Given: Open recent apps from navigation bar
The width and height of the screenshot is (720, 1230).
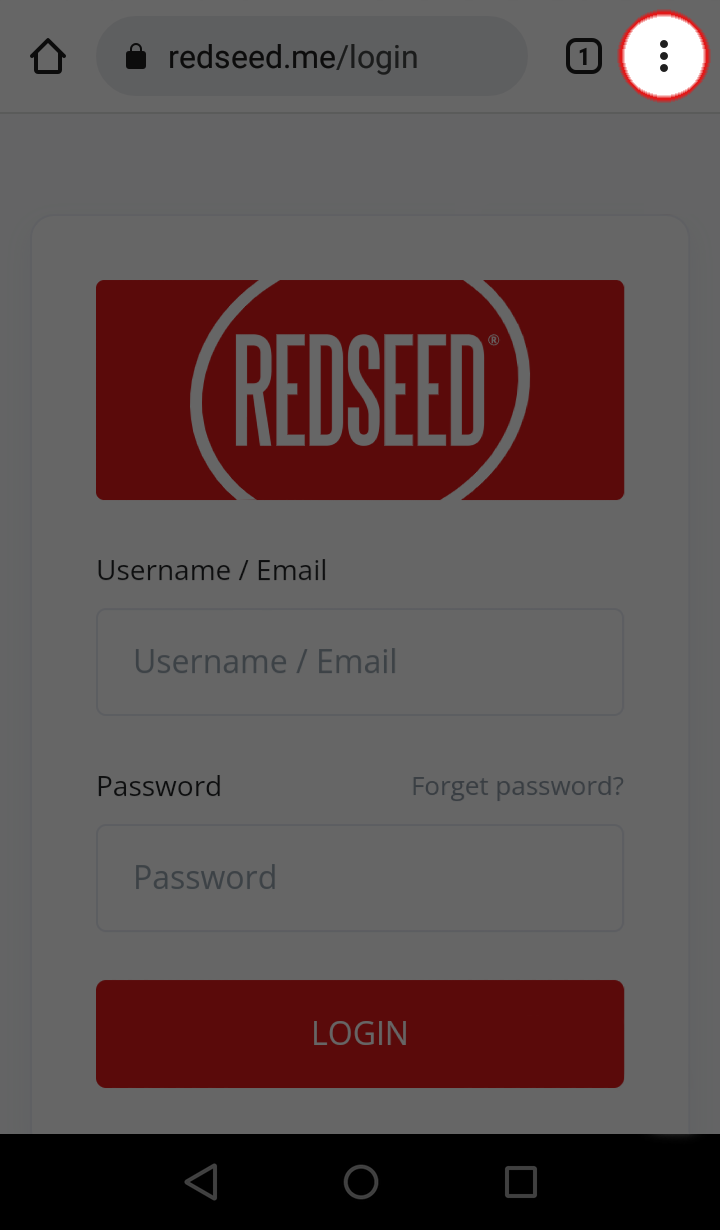Looking at the screenshot, I should [x=521, y=1182].
